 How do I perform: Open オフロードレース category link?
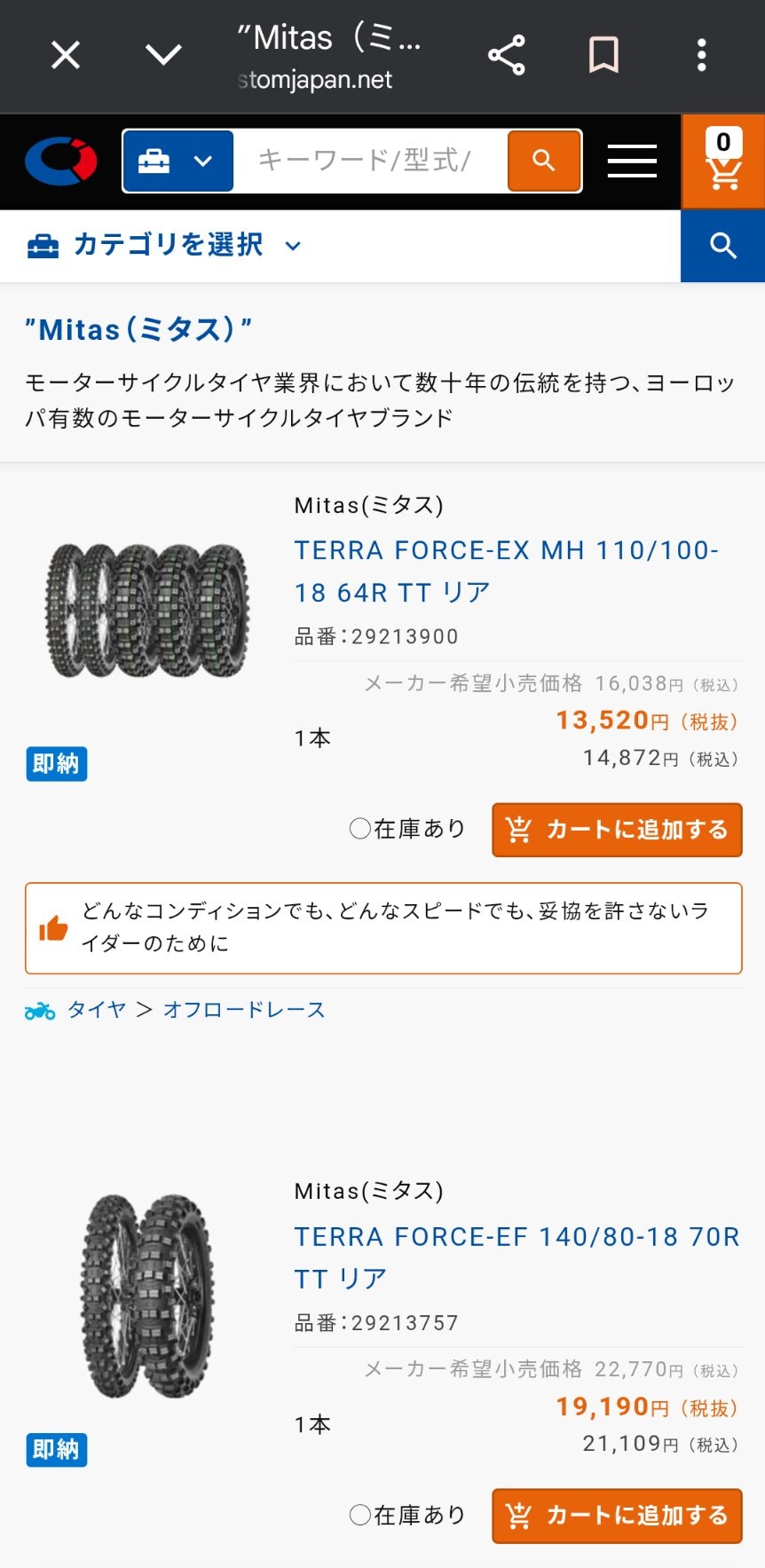(x=244, y=1010)
